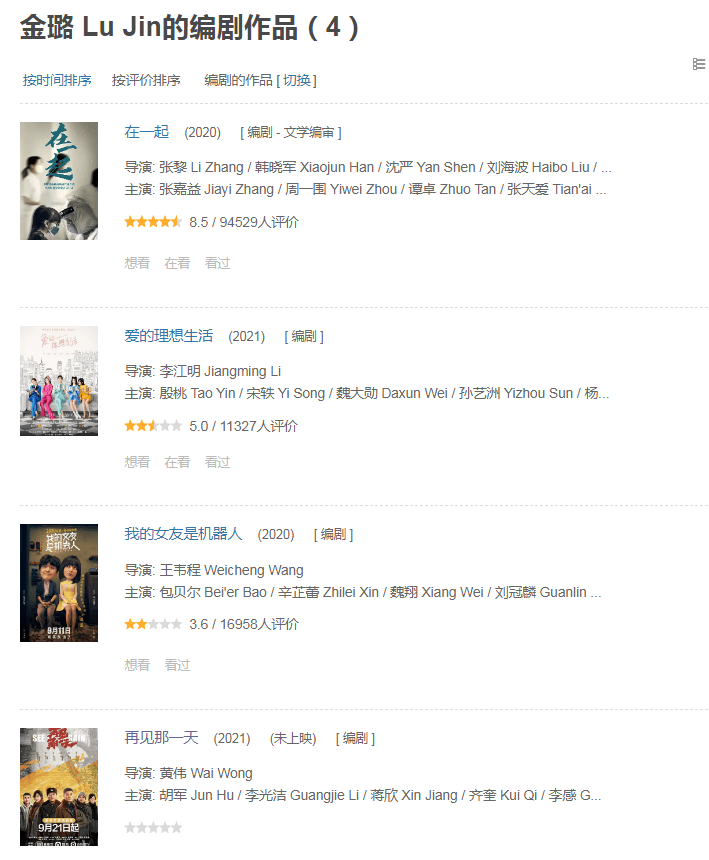Tap 切换 to switch work role

pyautogui.click(x=297, y=80)
